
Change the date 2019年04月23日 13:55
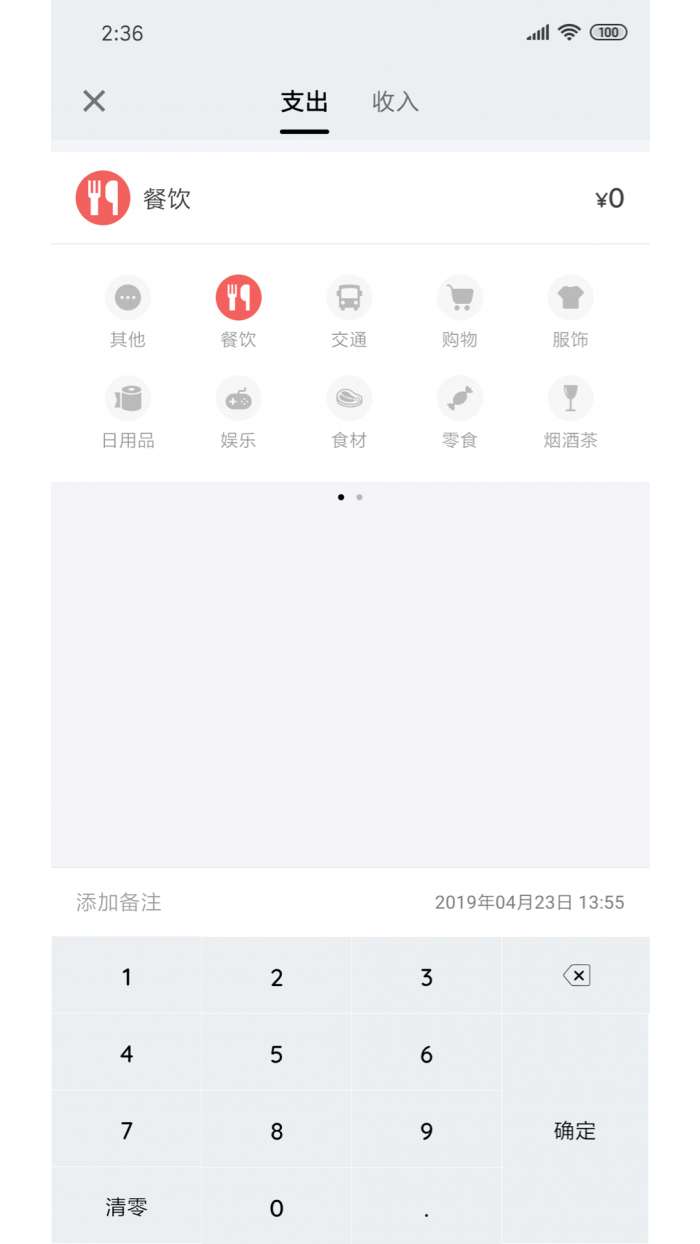[529, 903]
